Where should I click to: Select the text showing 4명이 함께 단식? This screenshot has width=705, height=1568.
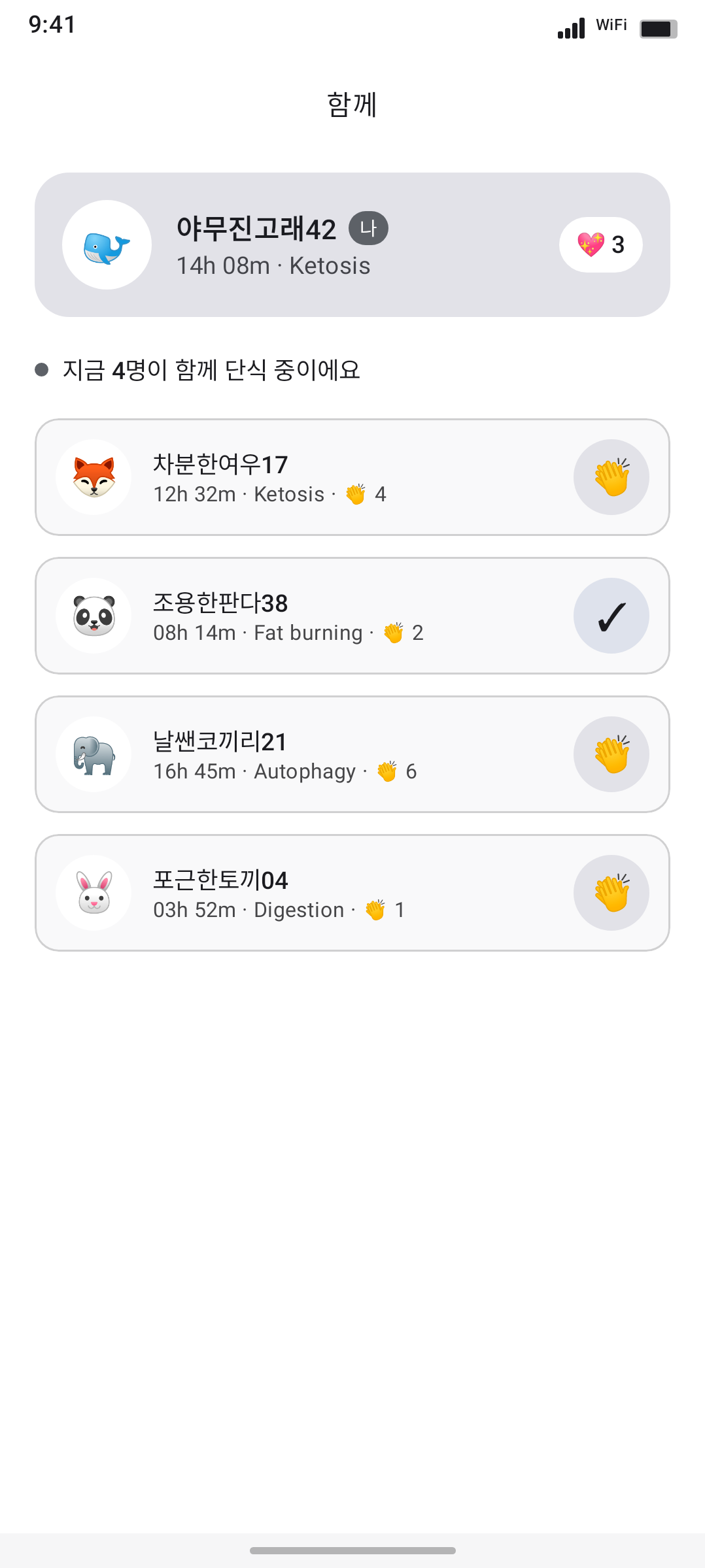click(211, 370)
